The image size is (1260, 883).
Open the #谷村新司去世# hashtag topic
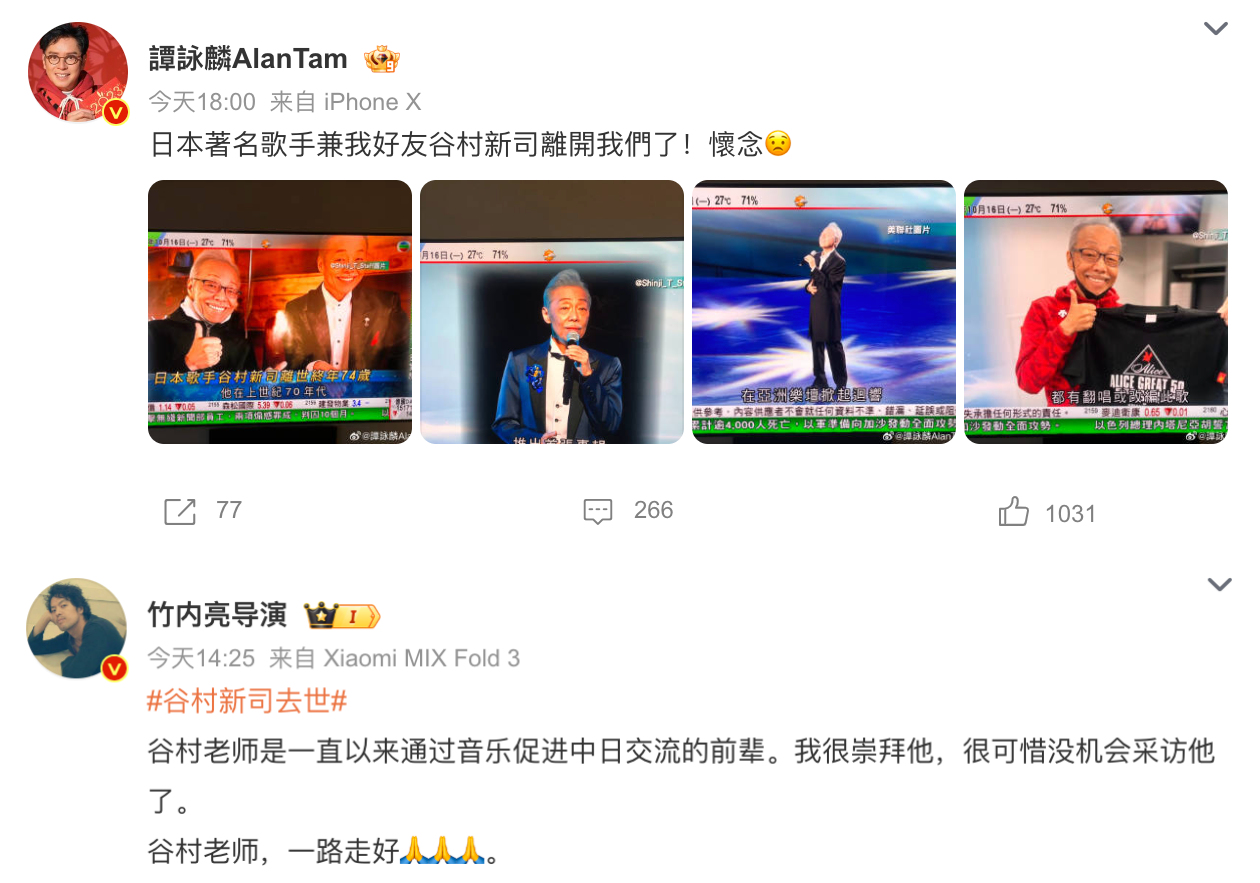coord(247,701)
